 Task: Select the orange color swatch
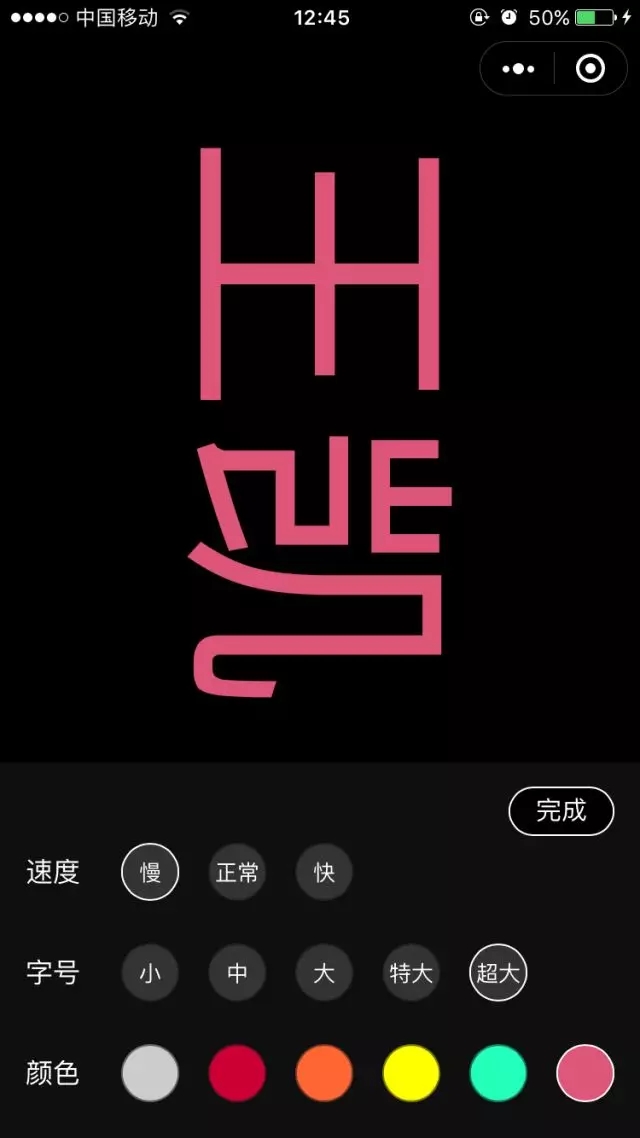click(324, 1073)
